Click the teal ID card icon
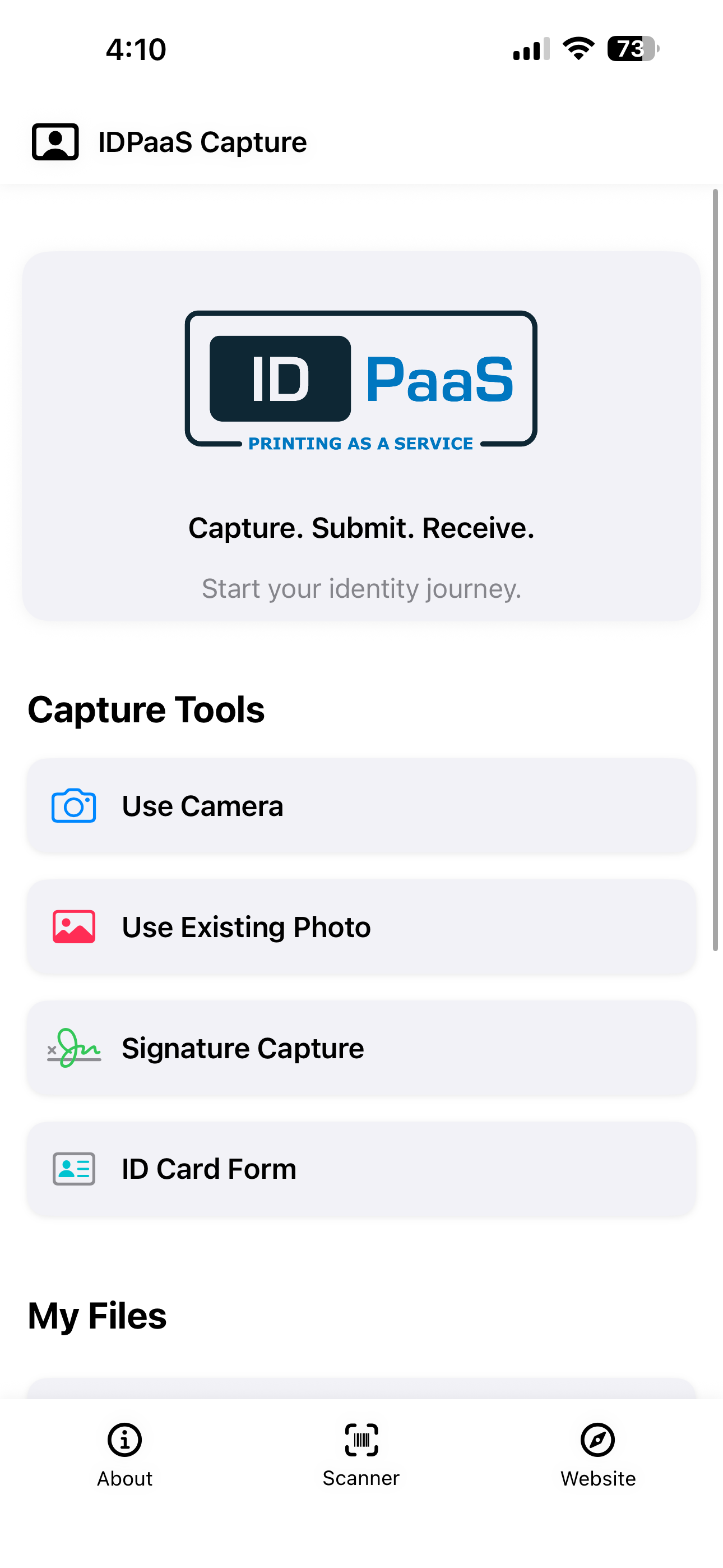The width and height of the screenshot is (723, 1568). pyautogui.click(x=73, y=1169)
